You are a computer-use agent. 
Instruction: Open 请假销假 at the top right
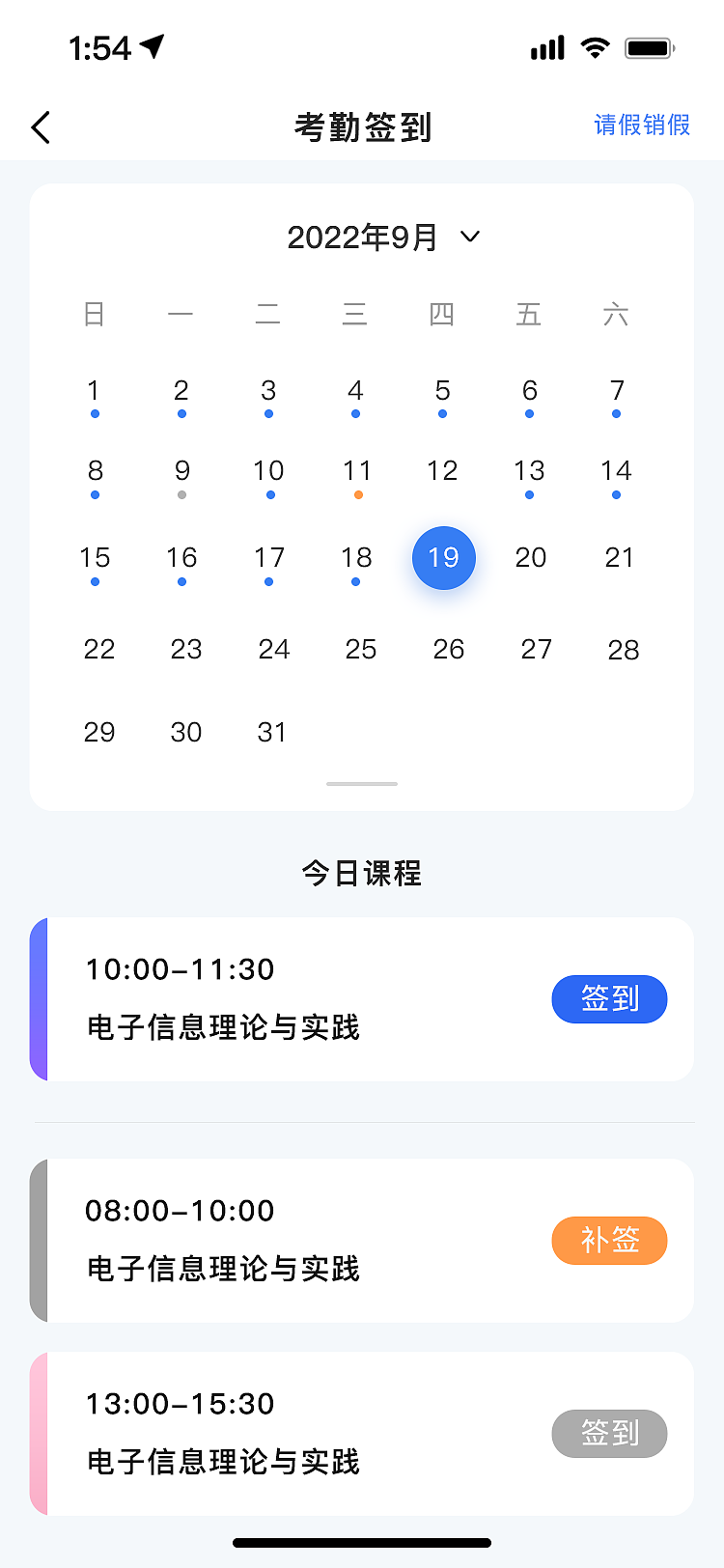pyautogui.click(x=641, y=125)
